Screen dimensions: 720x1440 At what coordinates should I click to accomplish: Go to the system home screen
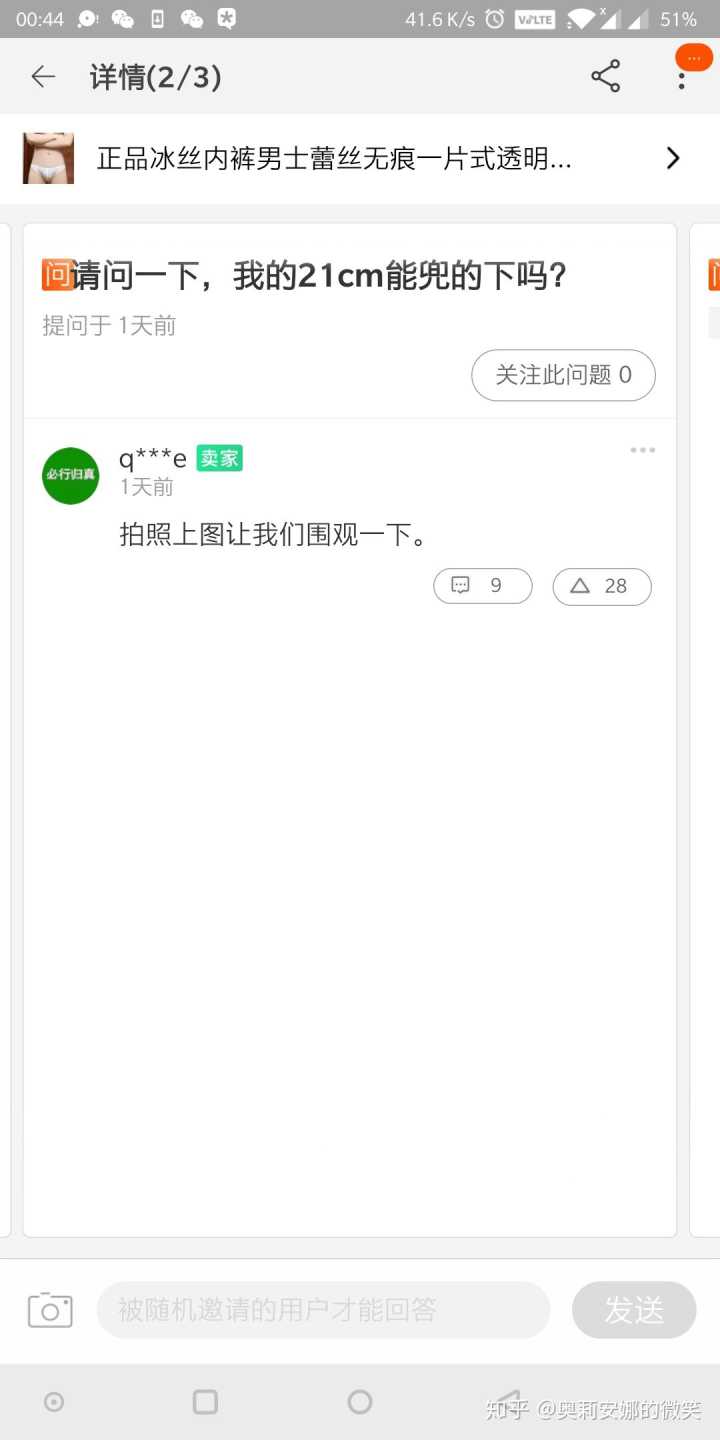(x=360, y=1402)
